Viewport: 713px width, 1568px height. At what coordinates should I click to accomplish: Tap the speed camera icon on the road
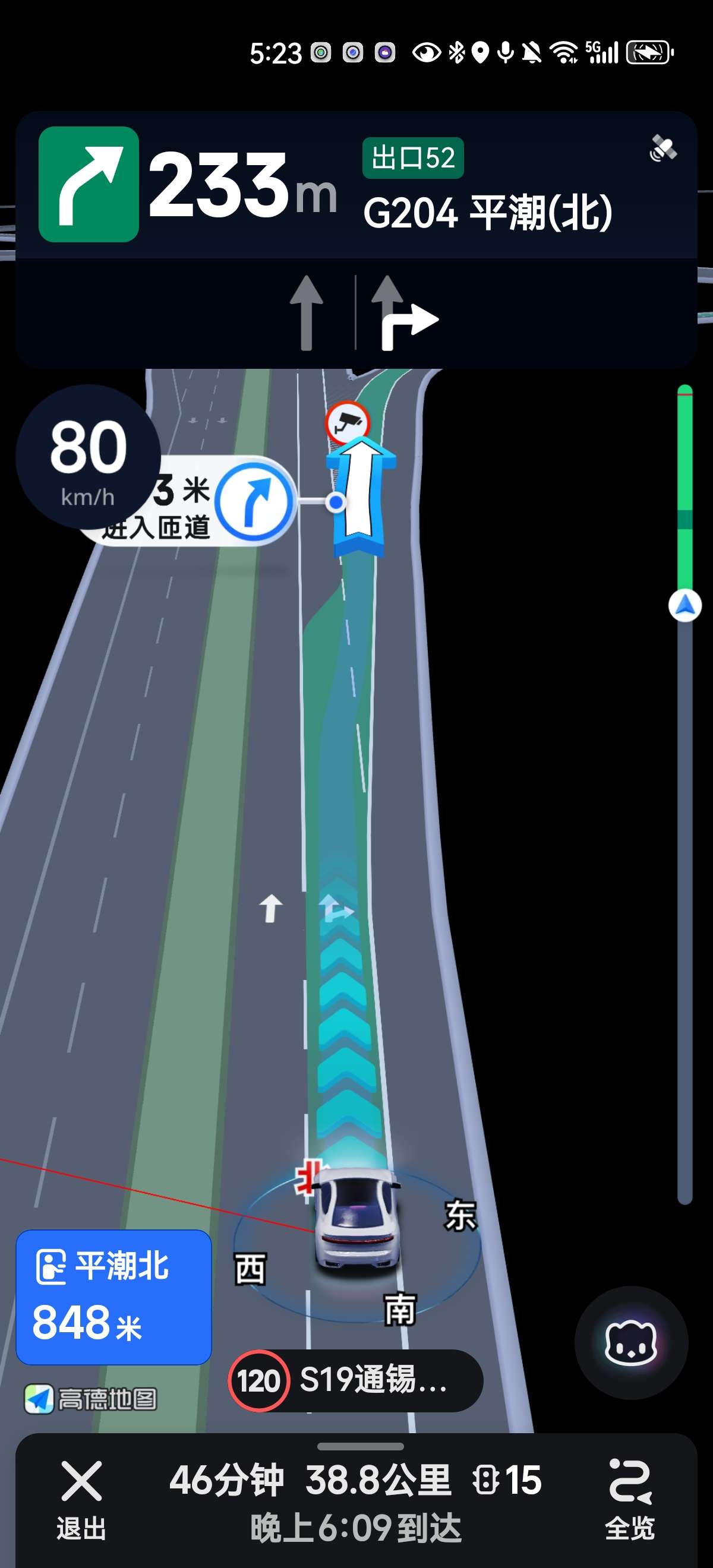[x=347, y=422]
